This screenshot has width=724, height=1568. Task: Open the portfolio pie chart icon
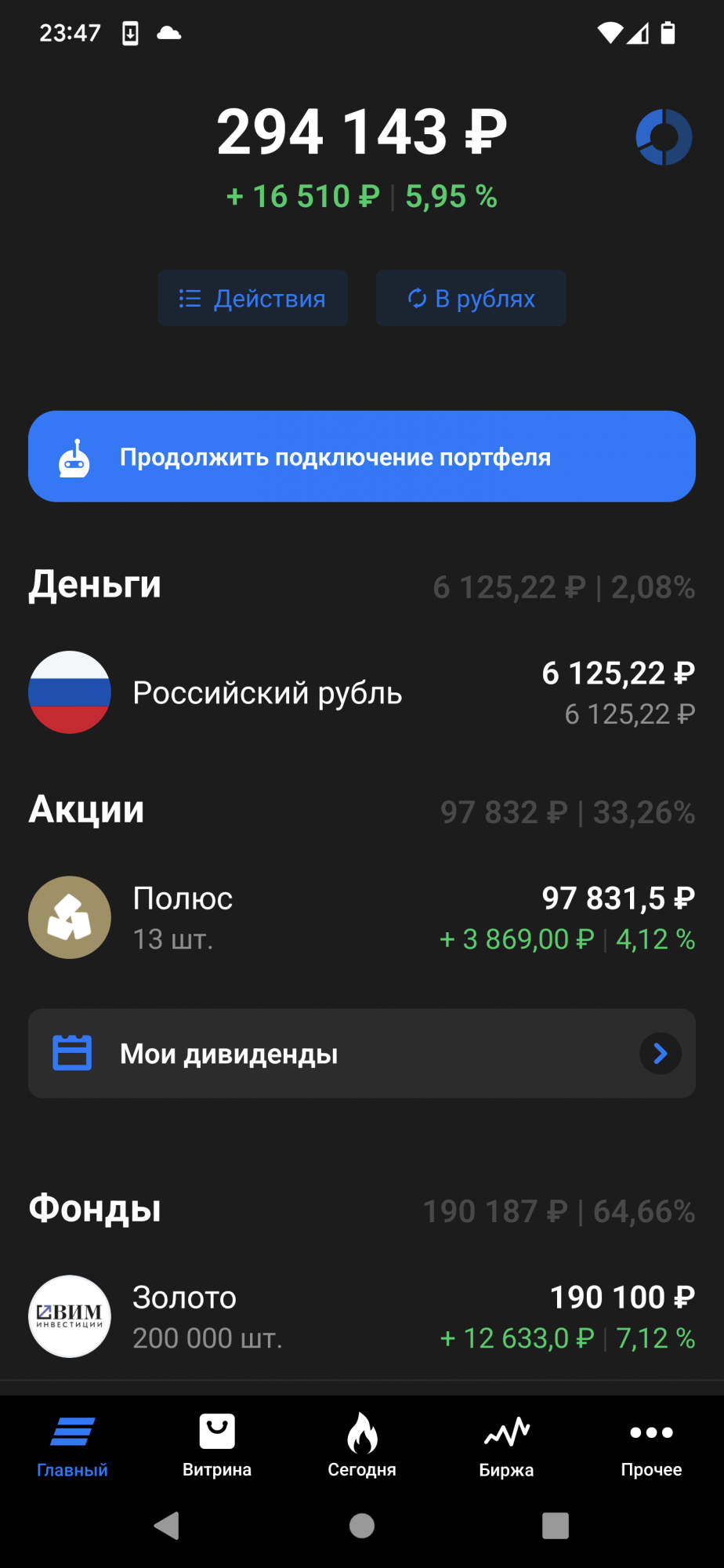point(664,136)
